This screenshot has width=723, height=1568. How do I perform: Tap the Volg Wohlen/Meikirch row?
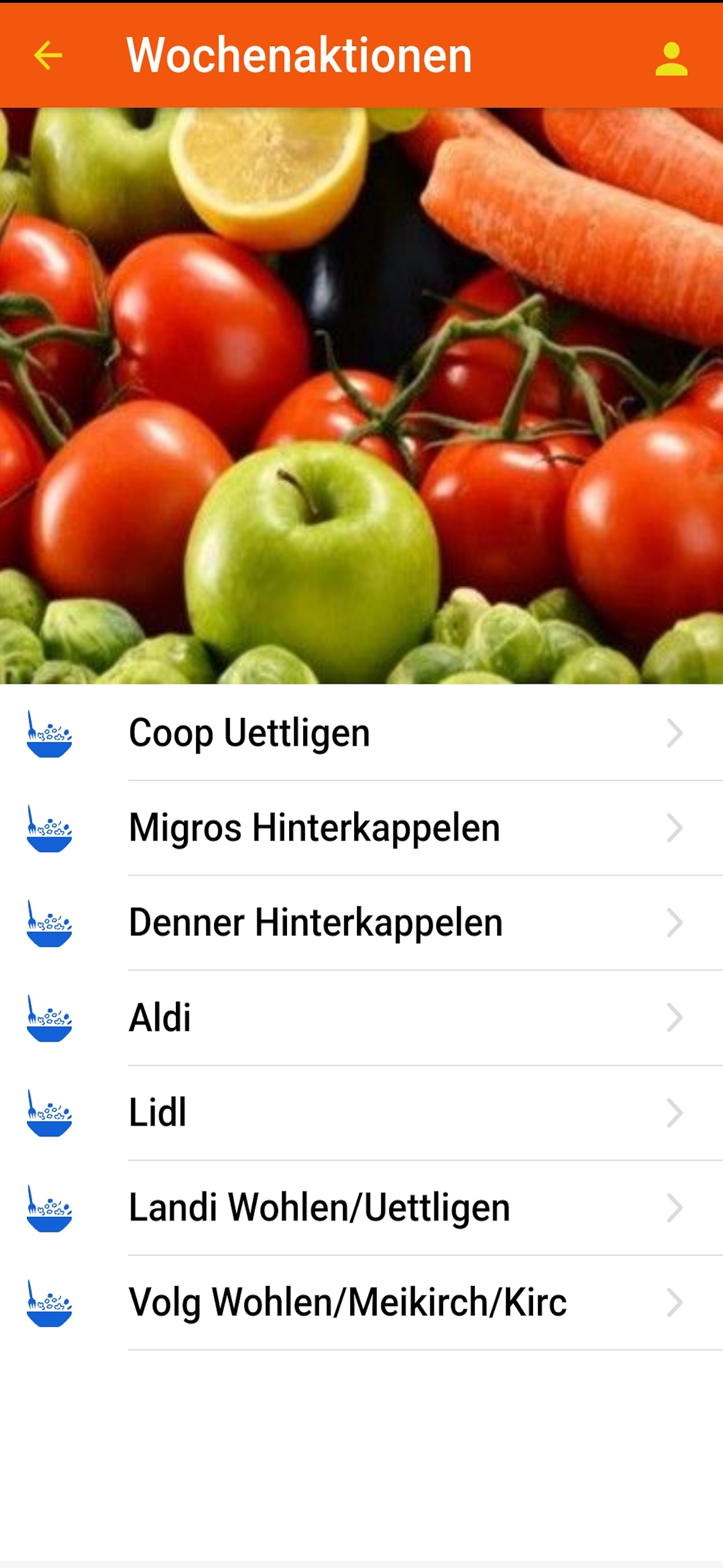click(361, 1303)
